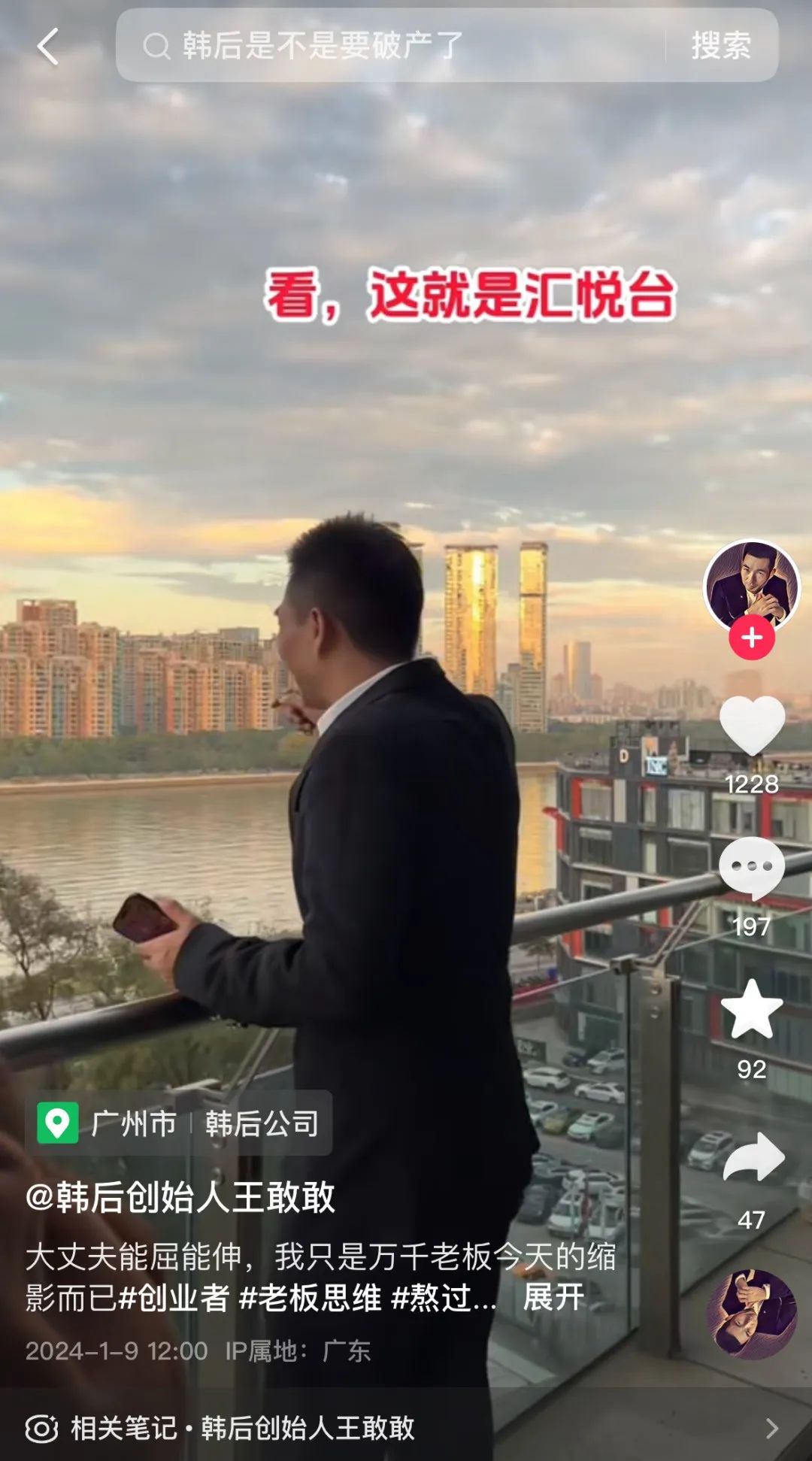This screenshot has width=812, height=1461.
Task: Add video to favorites with star
Action: [x=752, y=1009]
